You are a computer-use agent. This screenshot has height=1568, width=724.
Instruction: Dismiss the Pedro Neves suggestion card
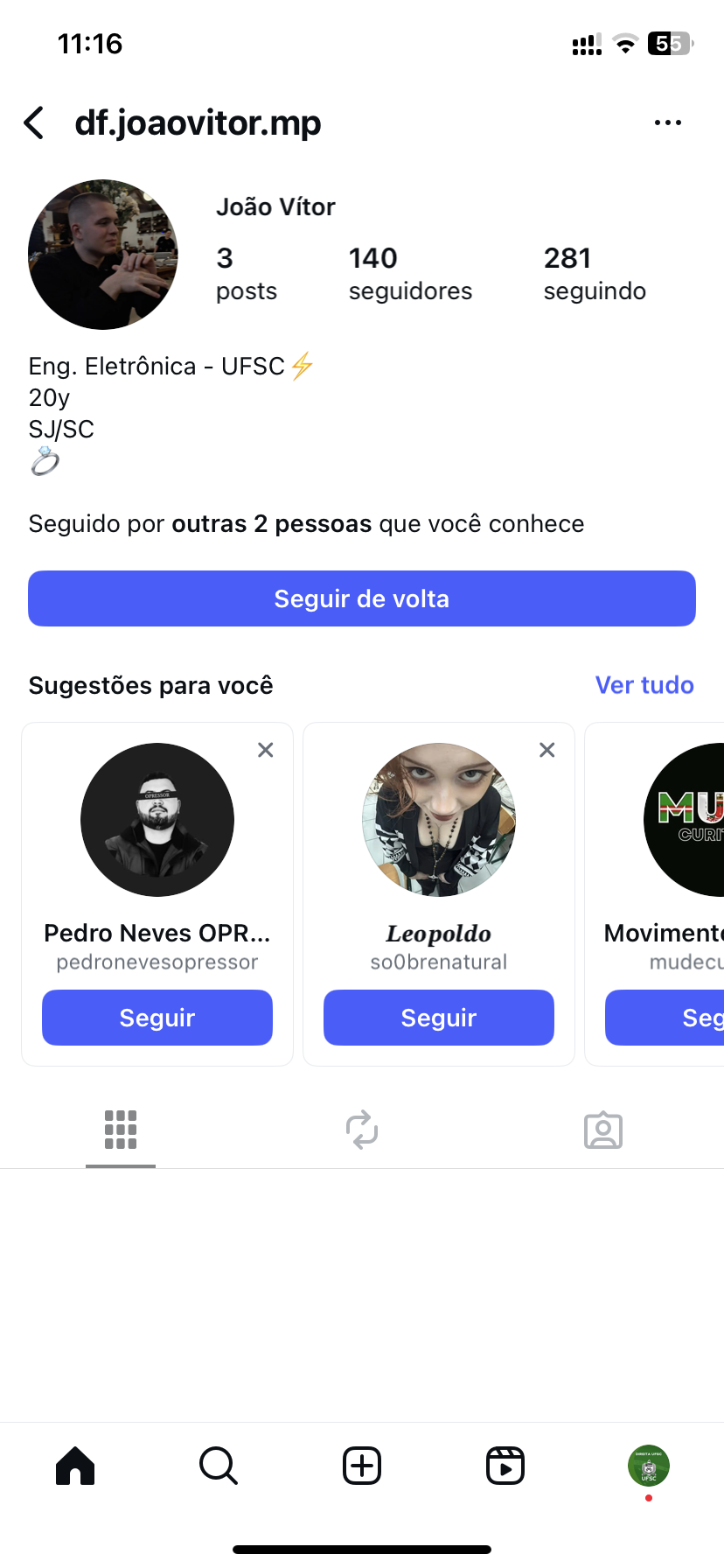266,750
